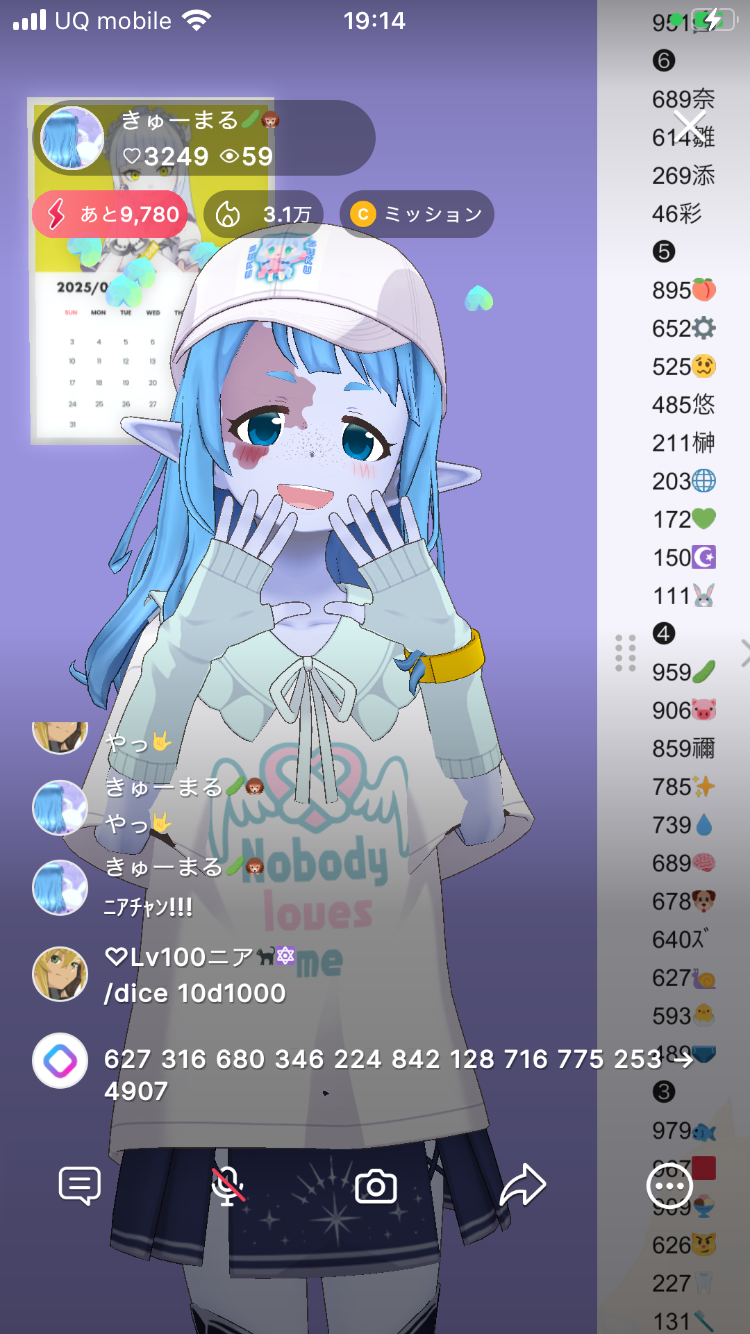Open the ミッション missions chip
This screenshot has width=750, height=1334.
417,214
